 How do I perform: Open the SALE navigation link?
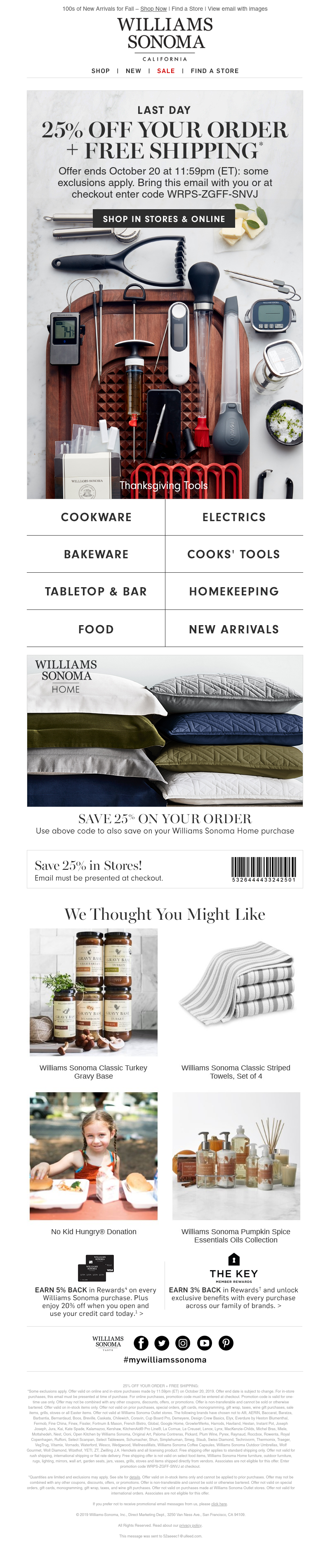pos(165,71)
